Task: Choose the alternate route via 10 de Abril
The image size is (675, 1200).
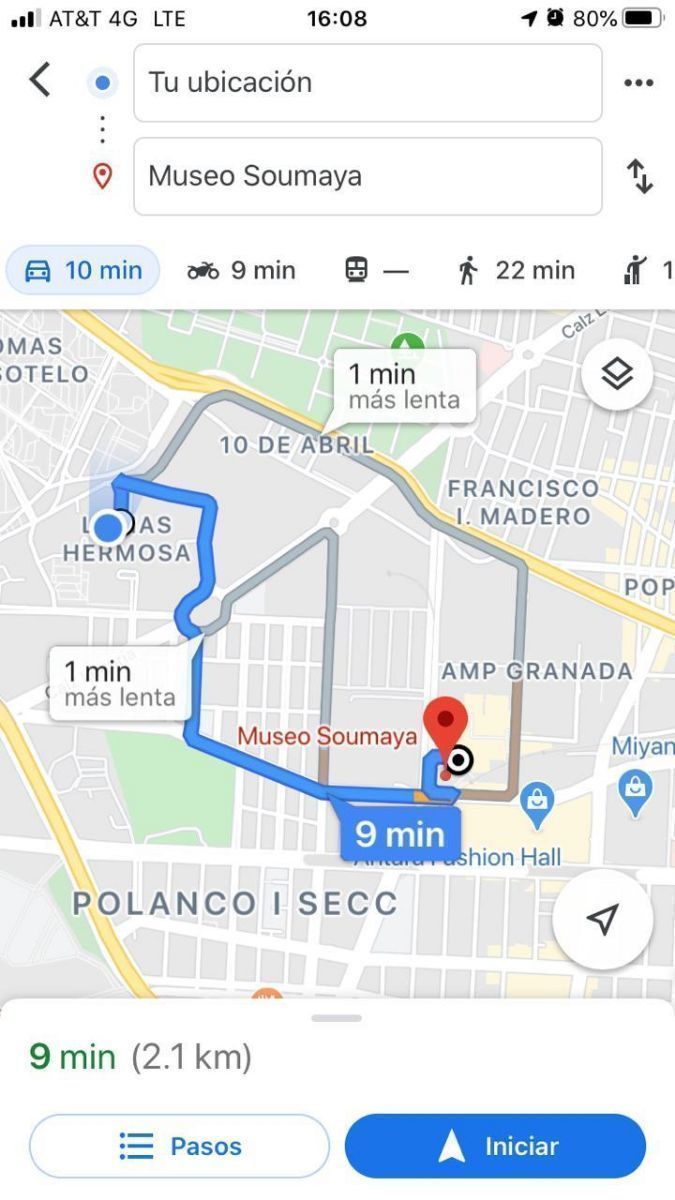Action: (x=403, y=386)
